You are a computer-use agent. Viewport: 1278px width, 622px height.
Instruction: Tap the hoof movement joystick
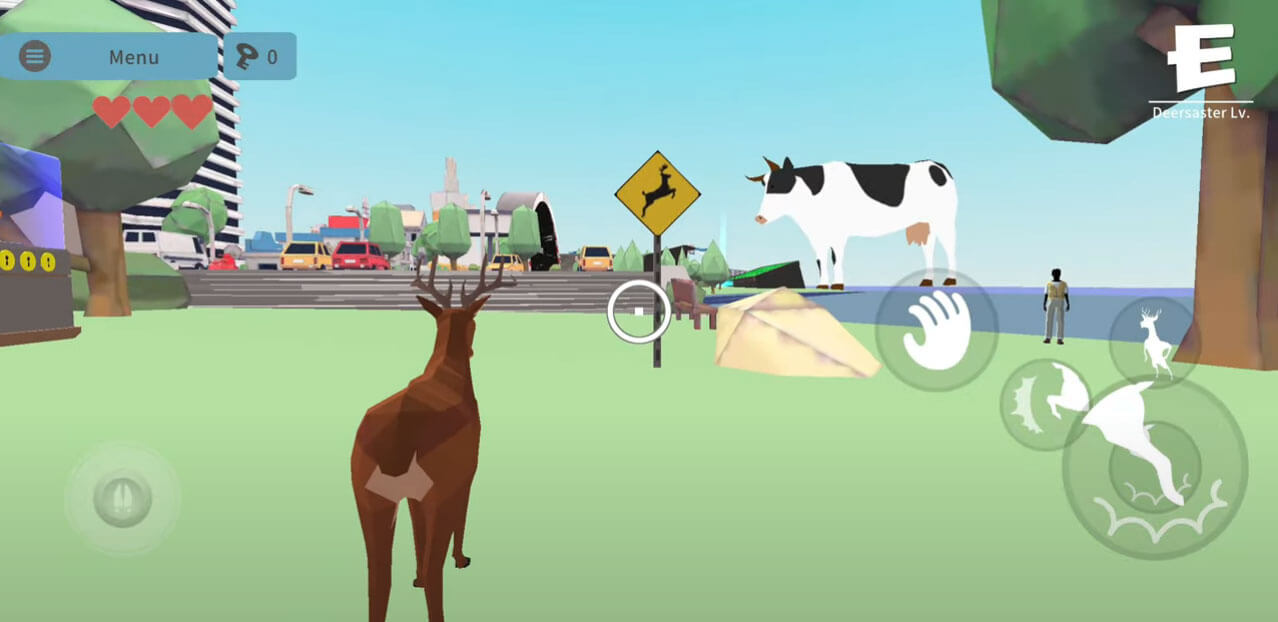point(122,498)
